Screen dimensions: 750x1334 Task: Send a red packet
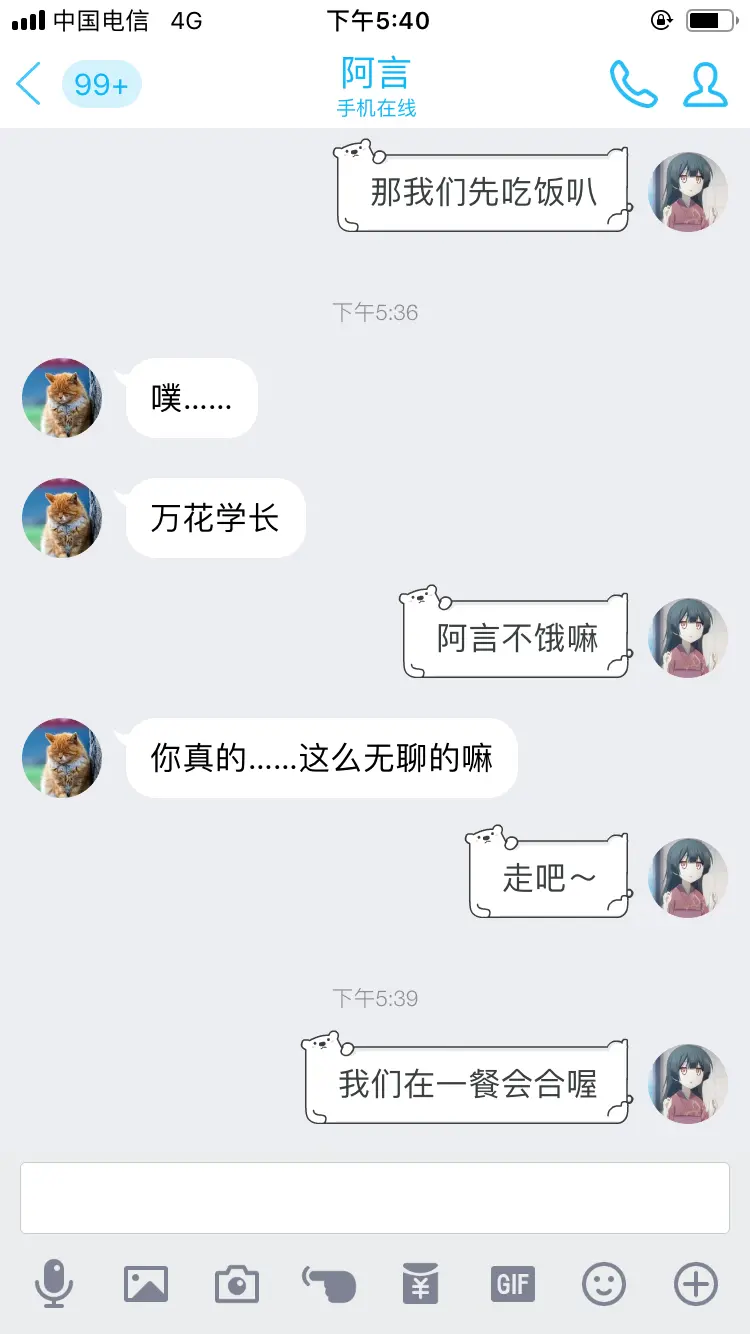[x=421, y=1283]
